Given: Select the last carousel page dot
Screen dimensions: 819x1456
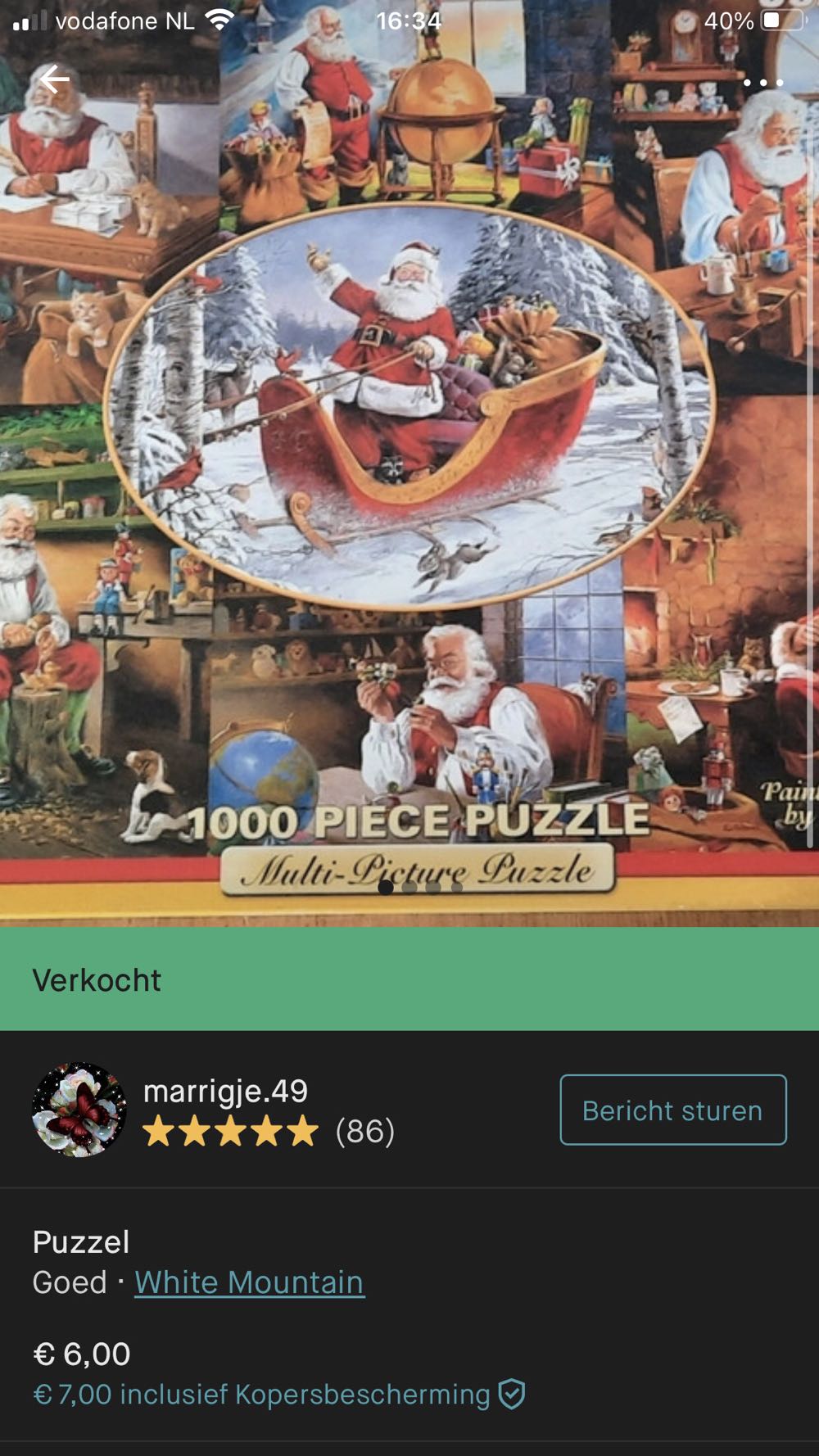Looking at the screenshot, I should (x=456, y=888).
